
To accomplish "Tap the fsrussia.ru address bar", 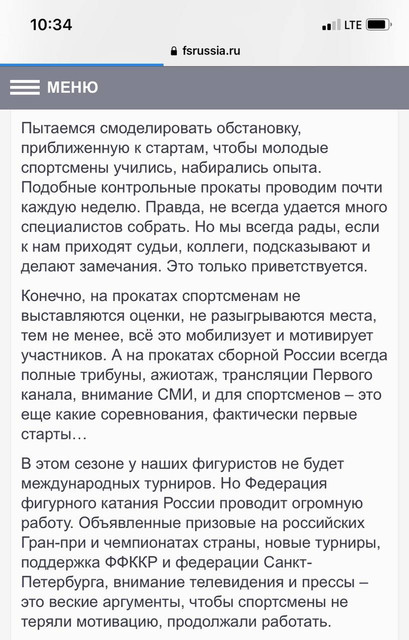I will [205, 51].
